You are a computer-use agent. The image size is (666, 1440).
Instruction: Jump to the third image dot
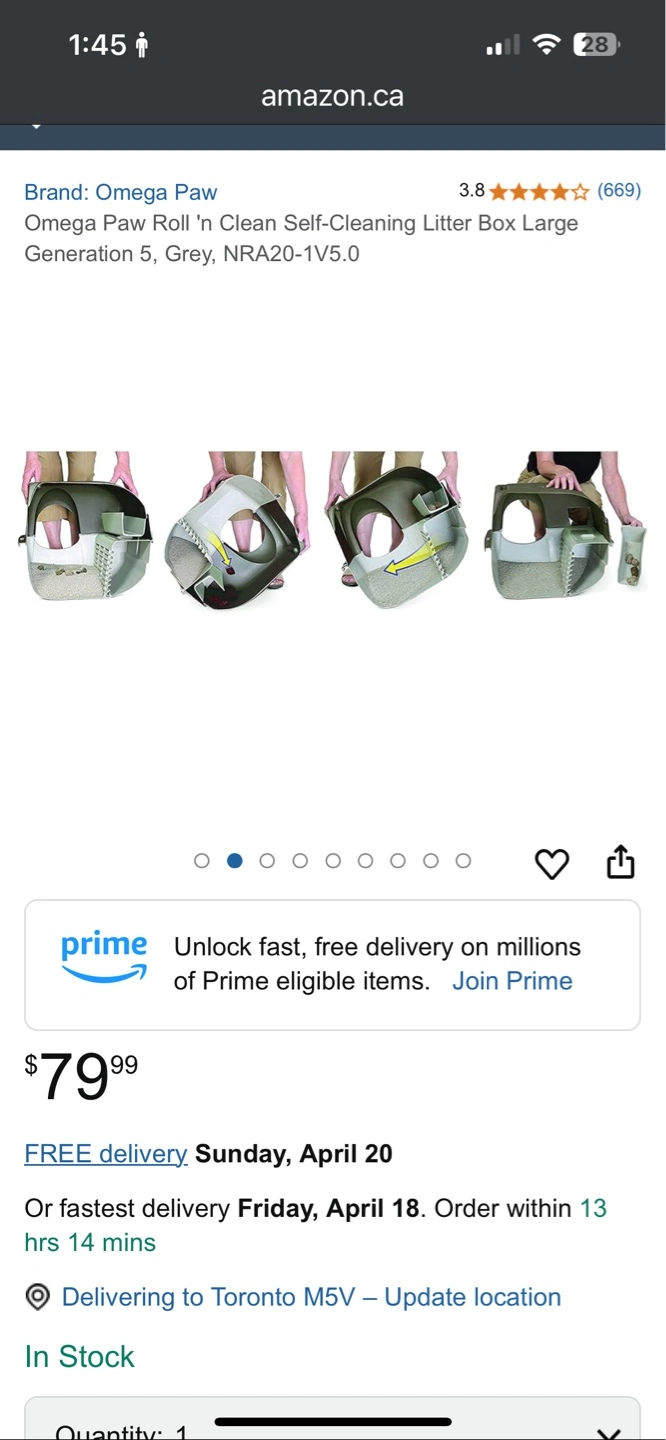[267, 861]
